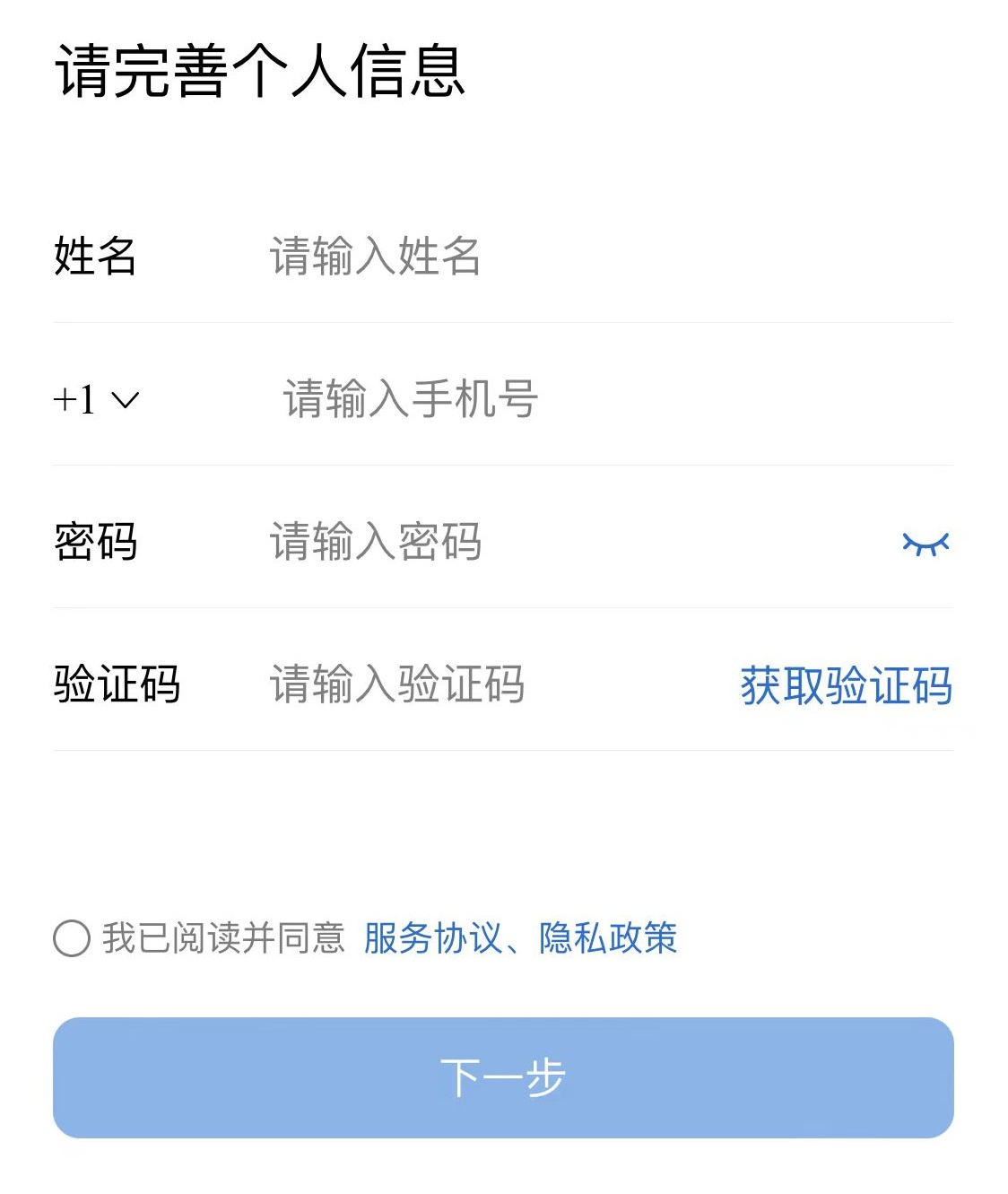Viewport: 1008px width, 1194px height.
Task: Check the 我已阅读并同意 agreement box
Action: click(x=72, y=939)
